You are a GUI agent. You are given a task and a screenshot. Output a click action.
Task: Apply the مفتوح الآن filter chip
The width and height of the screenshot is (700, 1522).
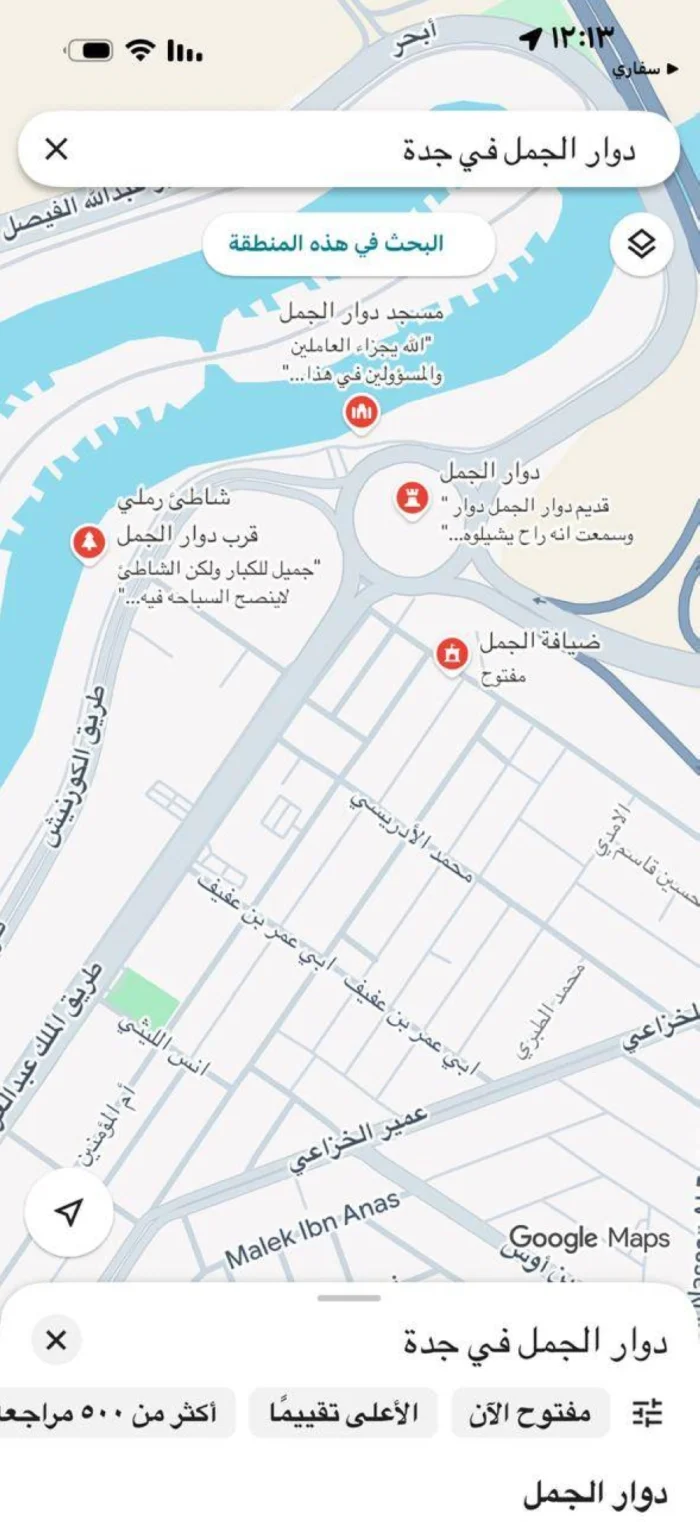click(530, 1413)
